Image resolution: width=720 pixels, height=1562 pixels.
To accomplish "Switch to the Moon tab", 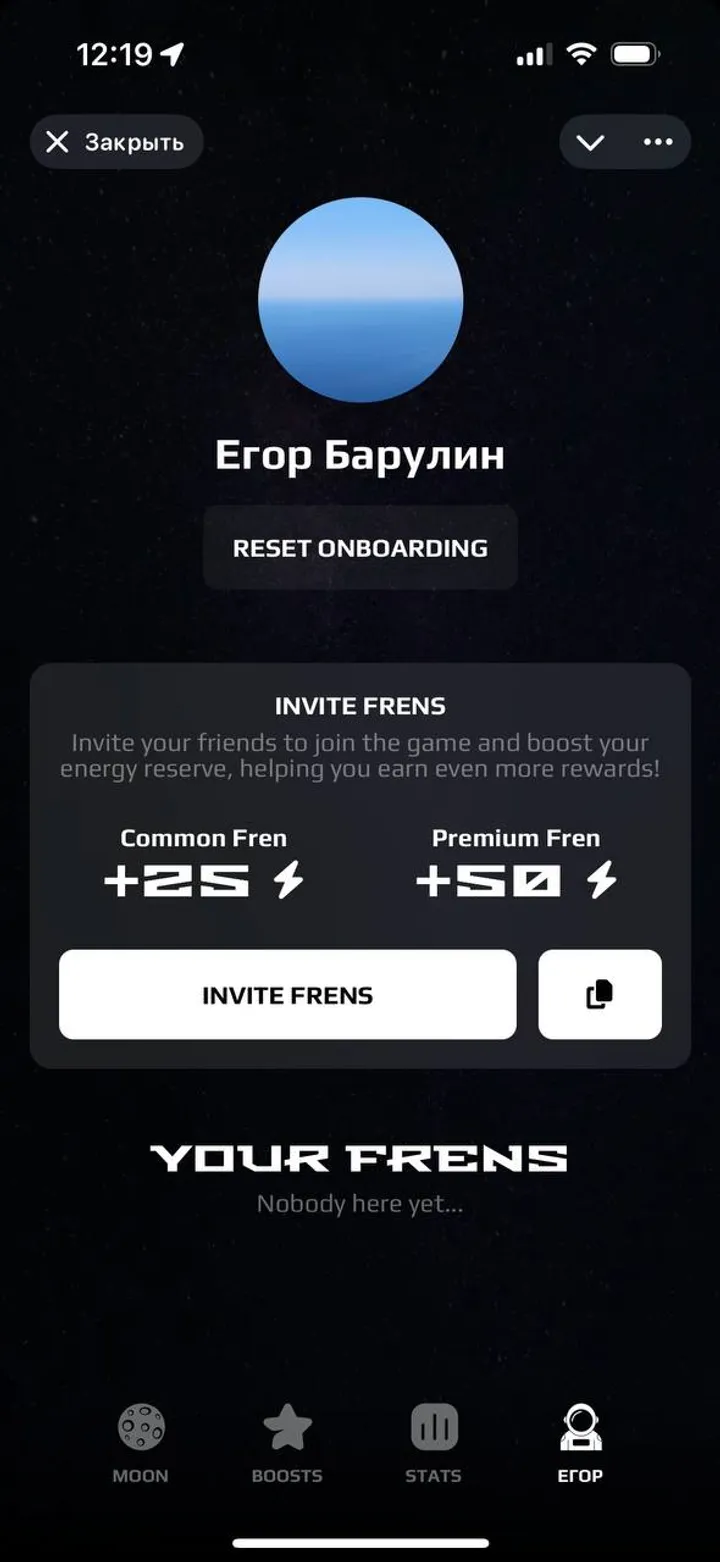I will pyautogui.click(x=141, y=1442).
